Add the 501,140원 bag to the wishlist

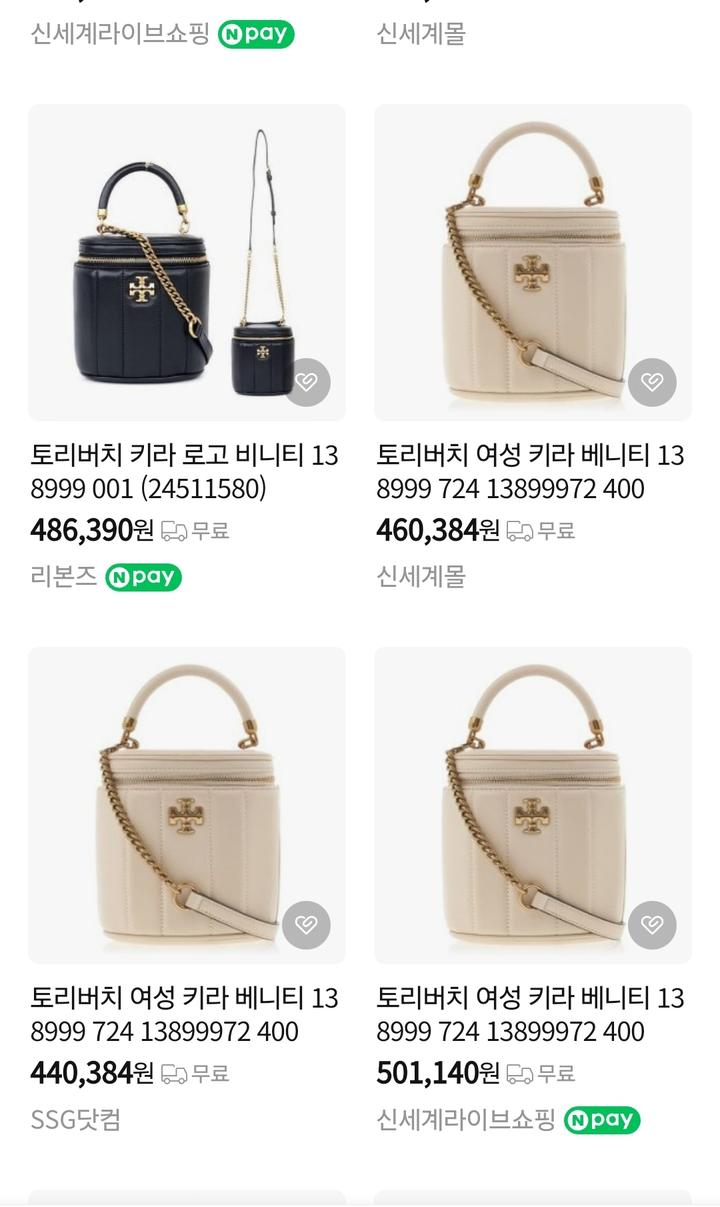pos(652,925)
